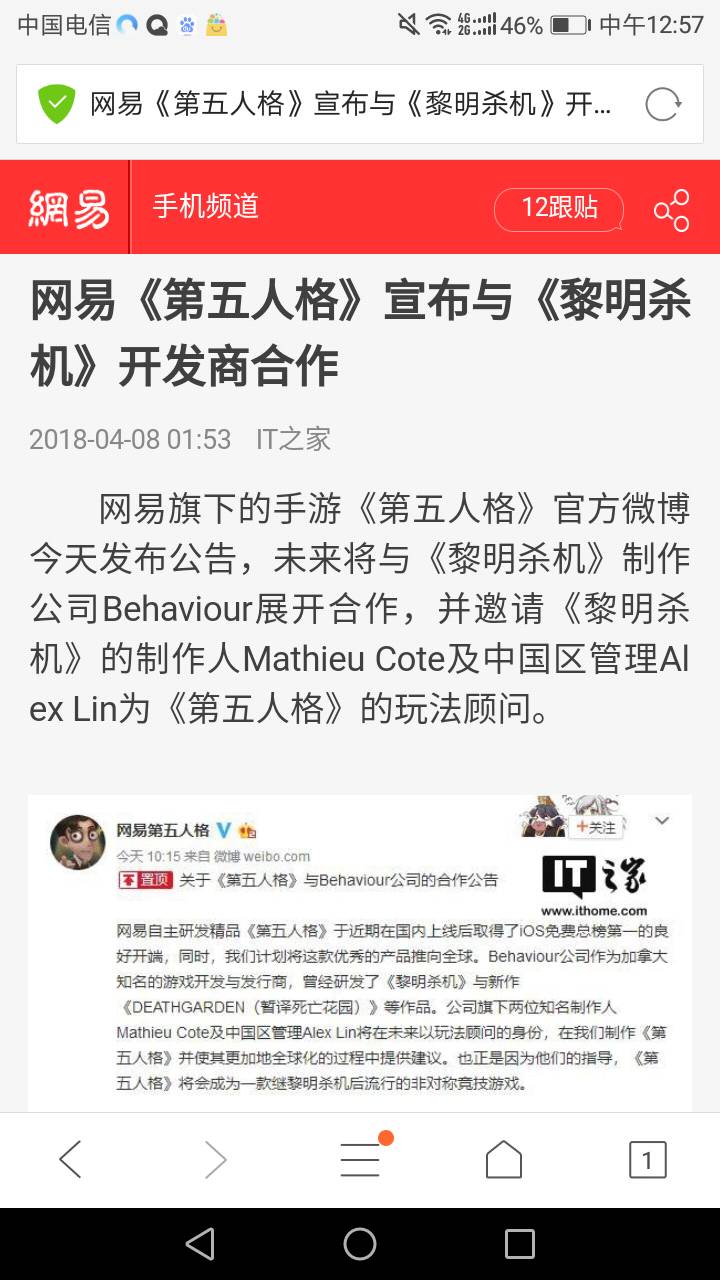Reload the page with the refresh icon

[x=663, y=104]
